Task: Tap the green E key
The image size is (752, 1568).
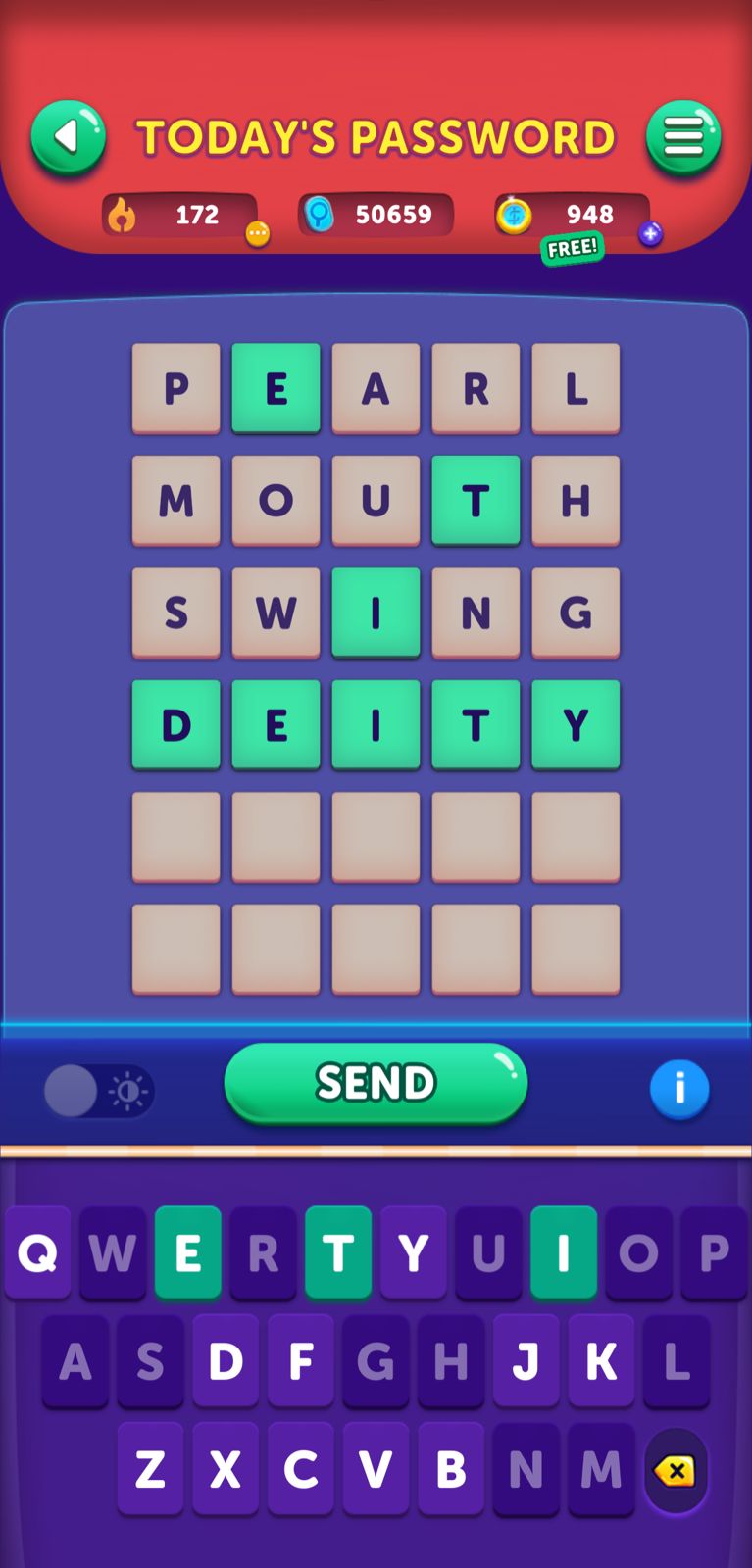Action: (x=187, y=1252)
